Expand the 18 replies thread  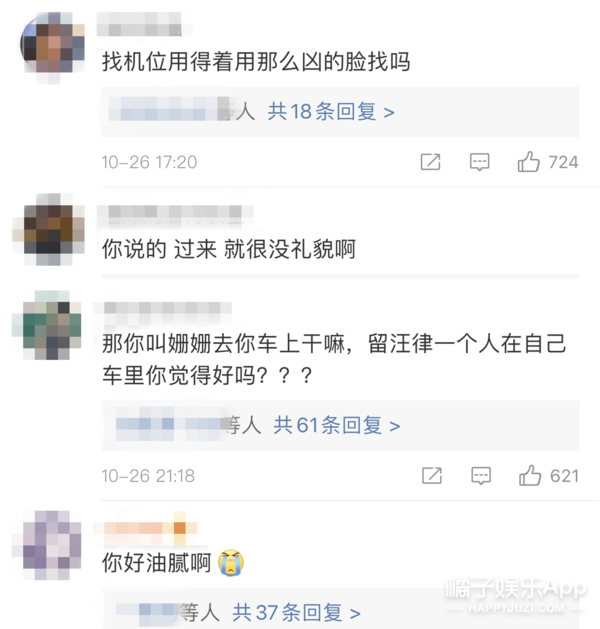tap(330, 111)
